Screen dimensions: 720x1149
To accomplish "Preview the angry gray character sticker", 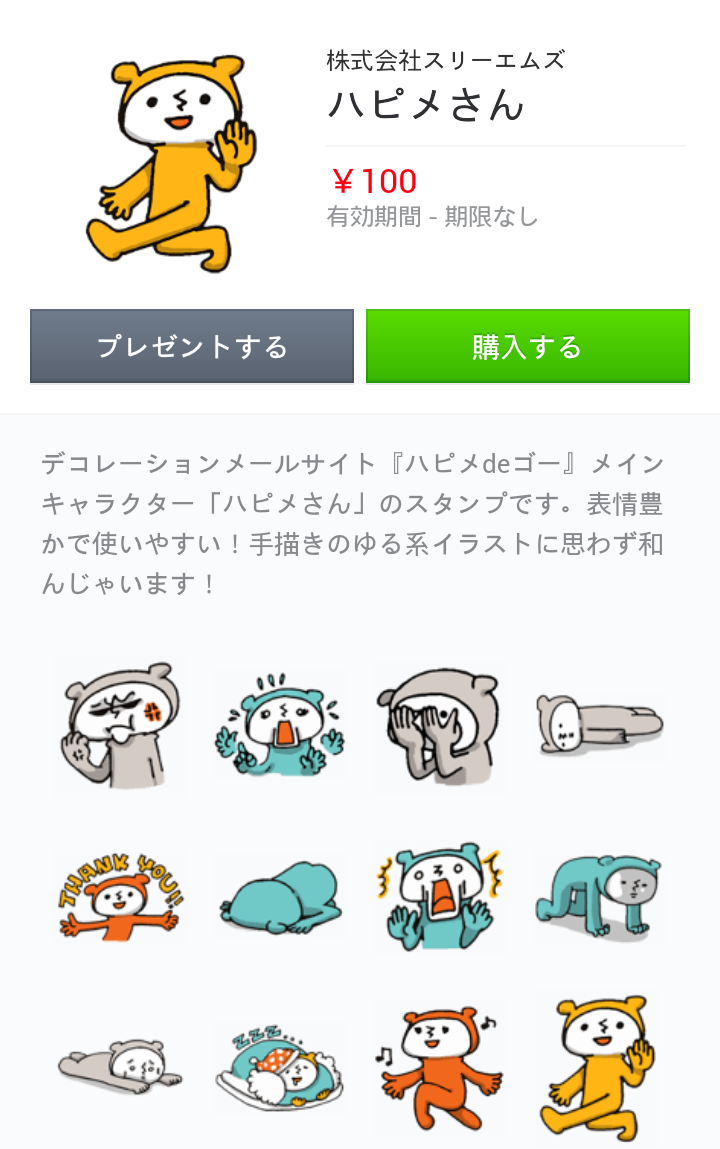I will click(120, 725).
